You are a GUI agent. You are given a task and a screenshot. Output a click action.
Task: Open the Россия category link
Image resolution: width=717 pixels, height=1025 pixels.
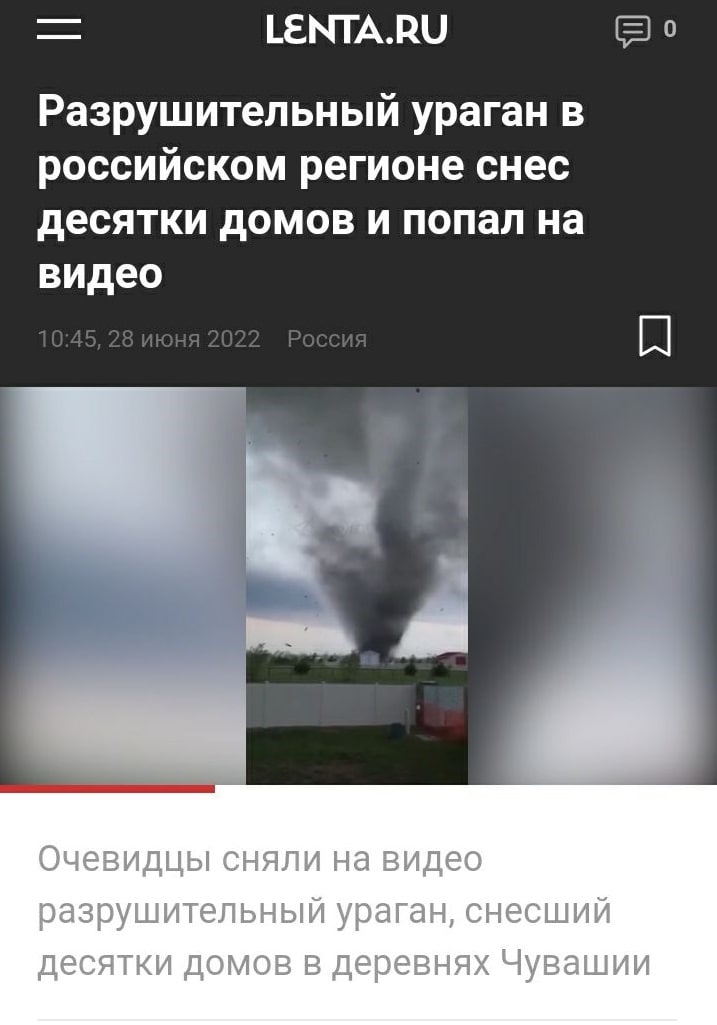327,339
